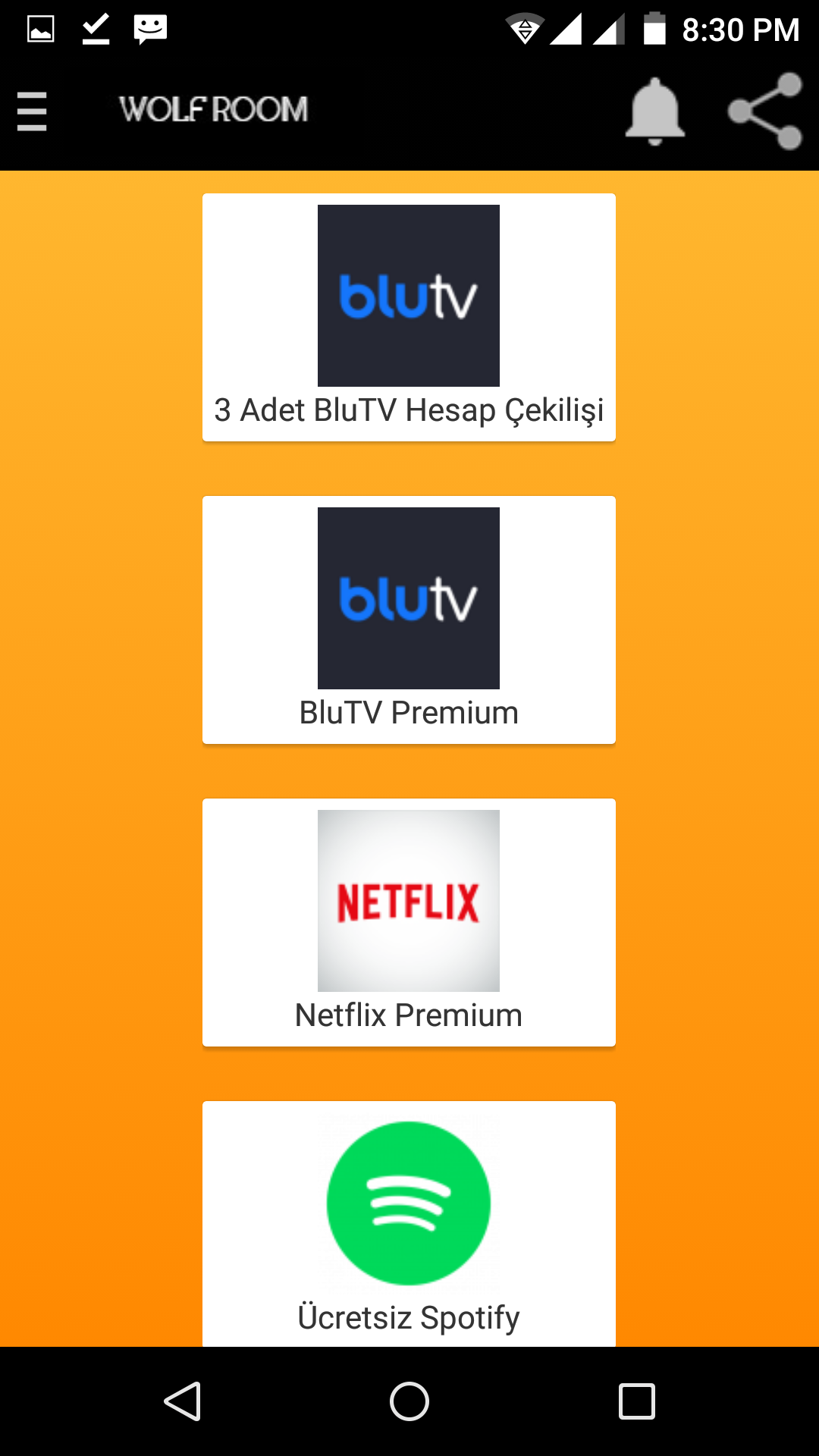819x1456 pixels.
Task: Open 3 Adet BluTV Hesap Çekilişi card
Action: coord(409,317)
